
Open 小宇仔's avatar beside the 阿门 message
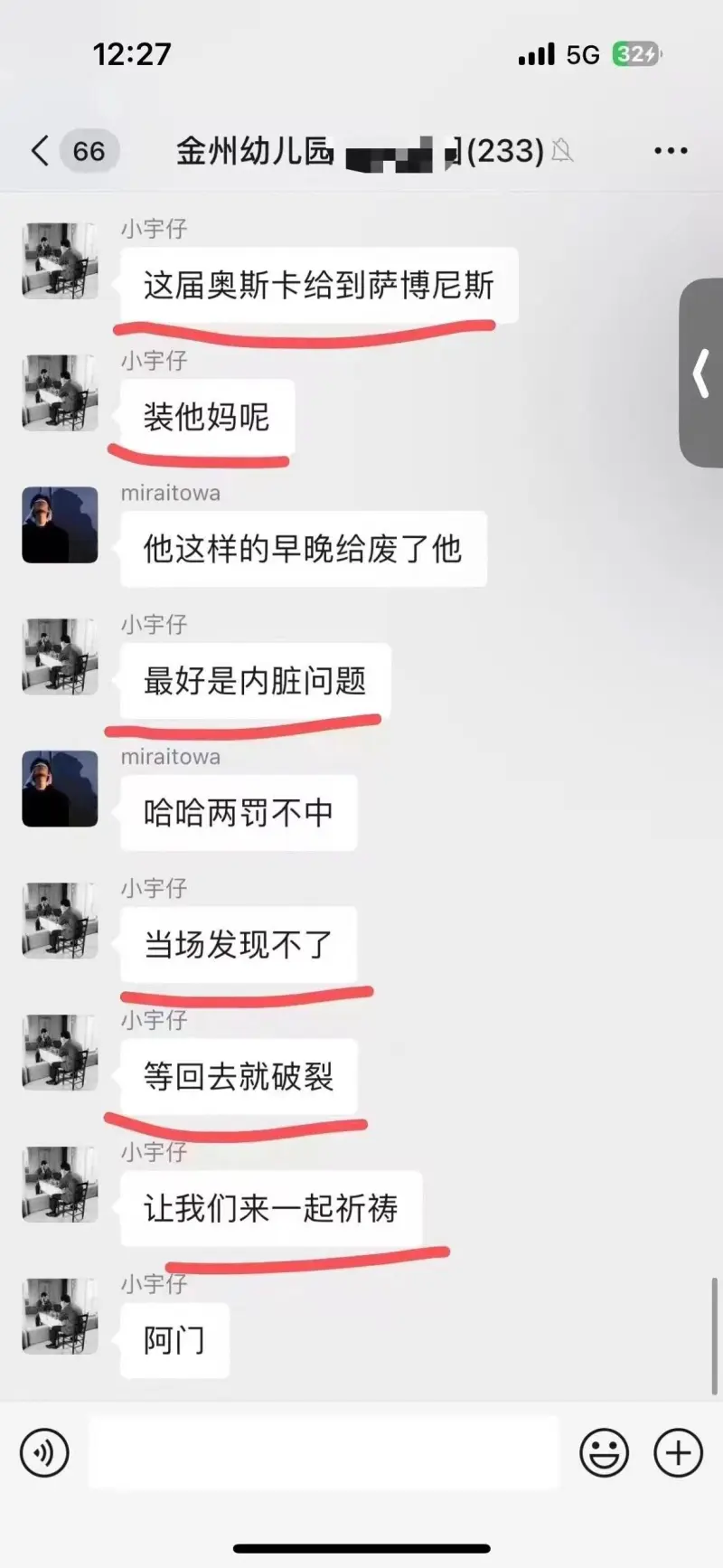coord(60,1316)
